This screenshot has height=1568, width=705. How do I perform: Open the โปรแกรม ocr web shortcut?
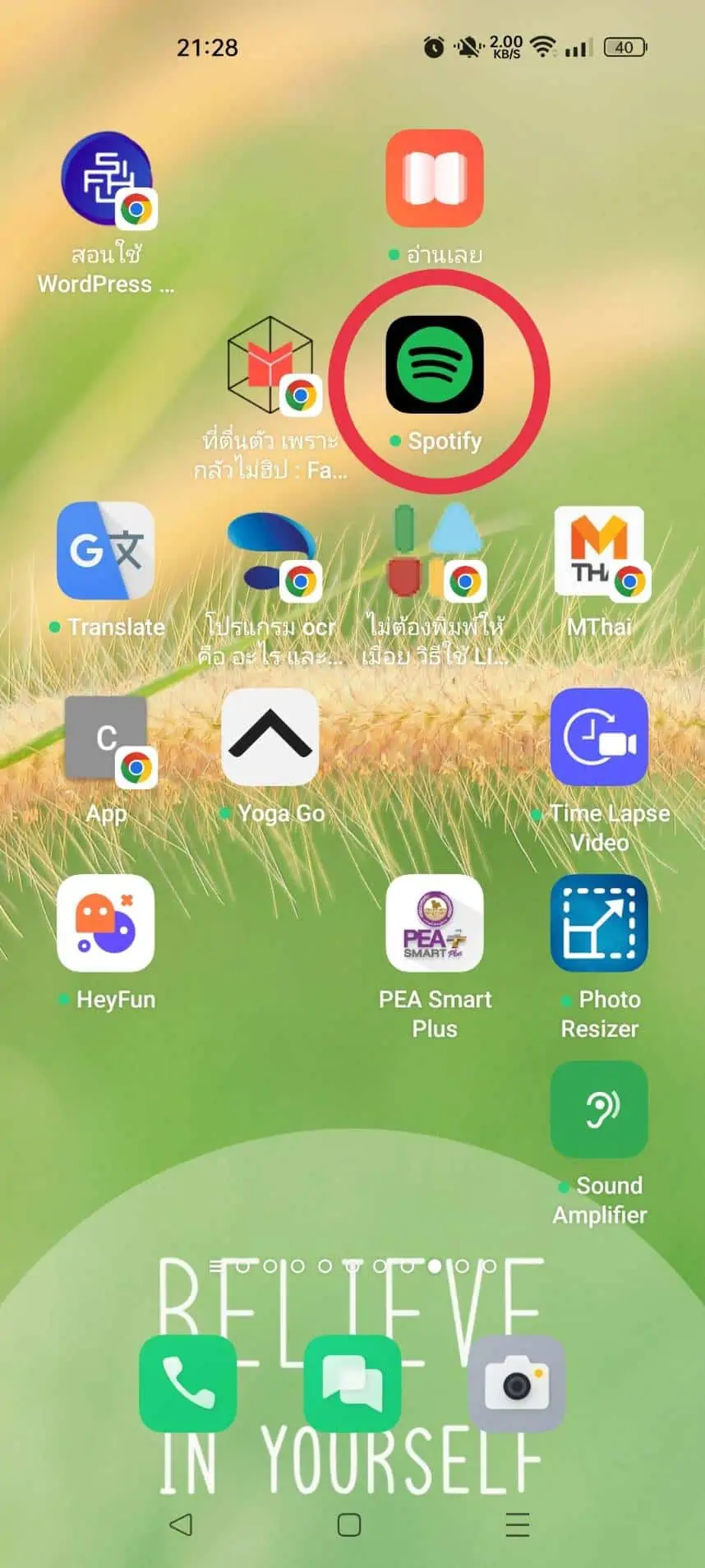click(270, 551)
